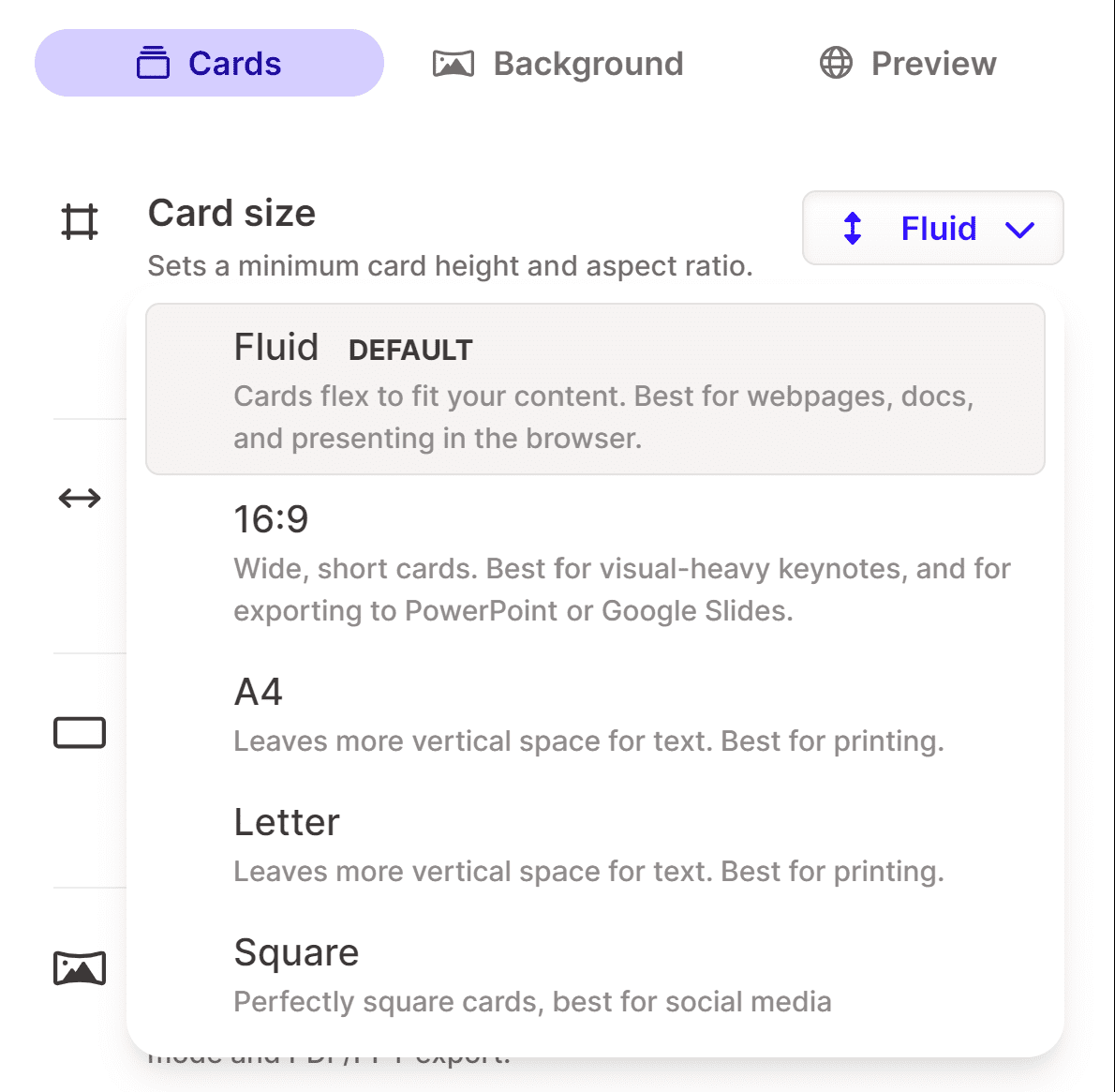This screenshot has width=1115, height=1092.
Task: Collapse the Fluid card size dropdown
Action: 933,229
